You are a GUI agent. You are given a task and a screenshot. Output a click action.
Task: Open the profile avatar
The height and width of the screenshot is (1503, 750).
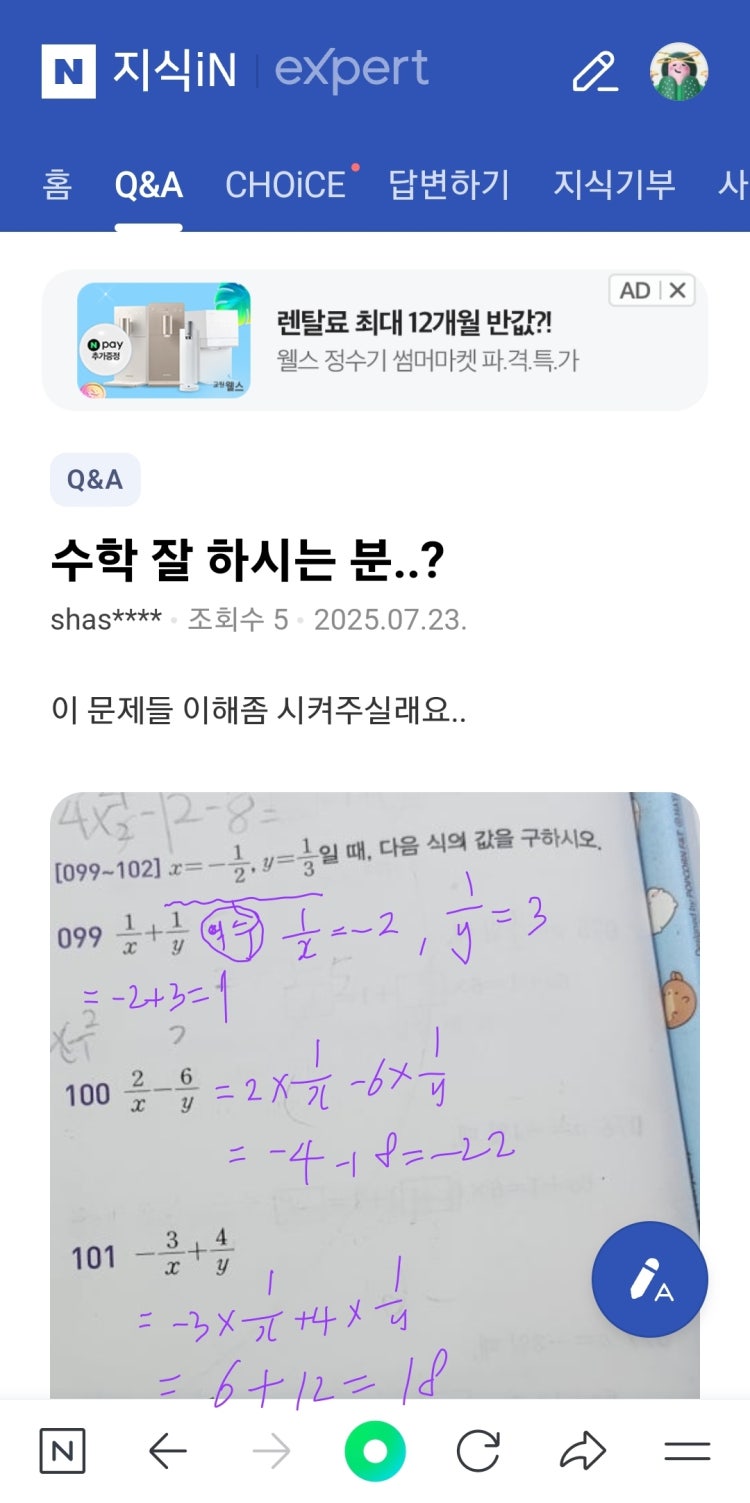tap(679, 72)
